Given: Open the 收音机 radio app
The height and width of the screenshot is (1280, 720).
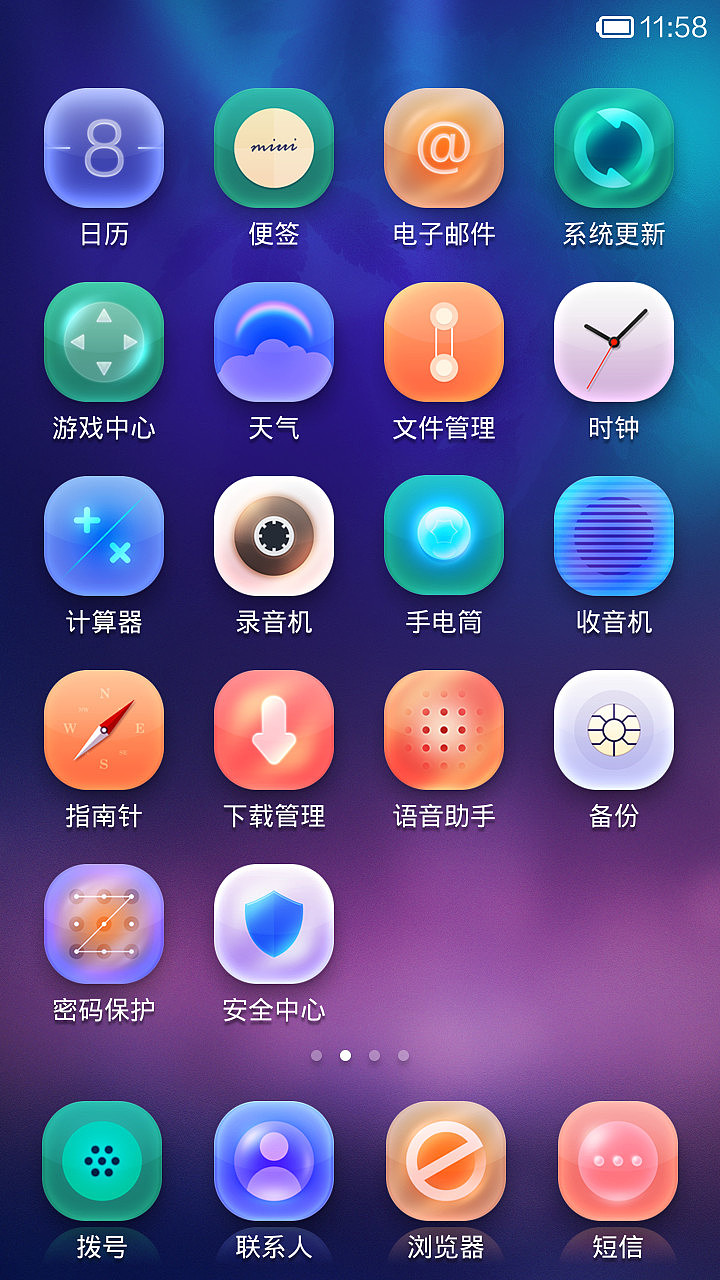Looking at the screenshot, I should [614, 536].
